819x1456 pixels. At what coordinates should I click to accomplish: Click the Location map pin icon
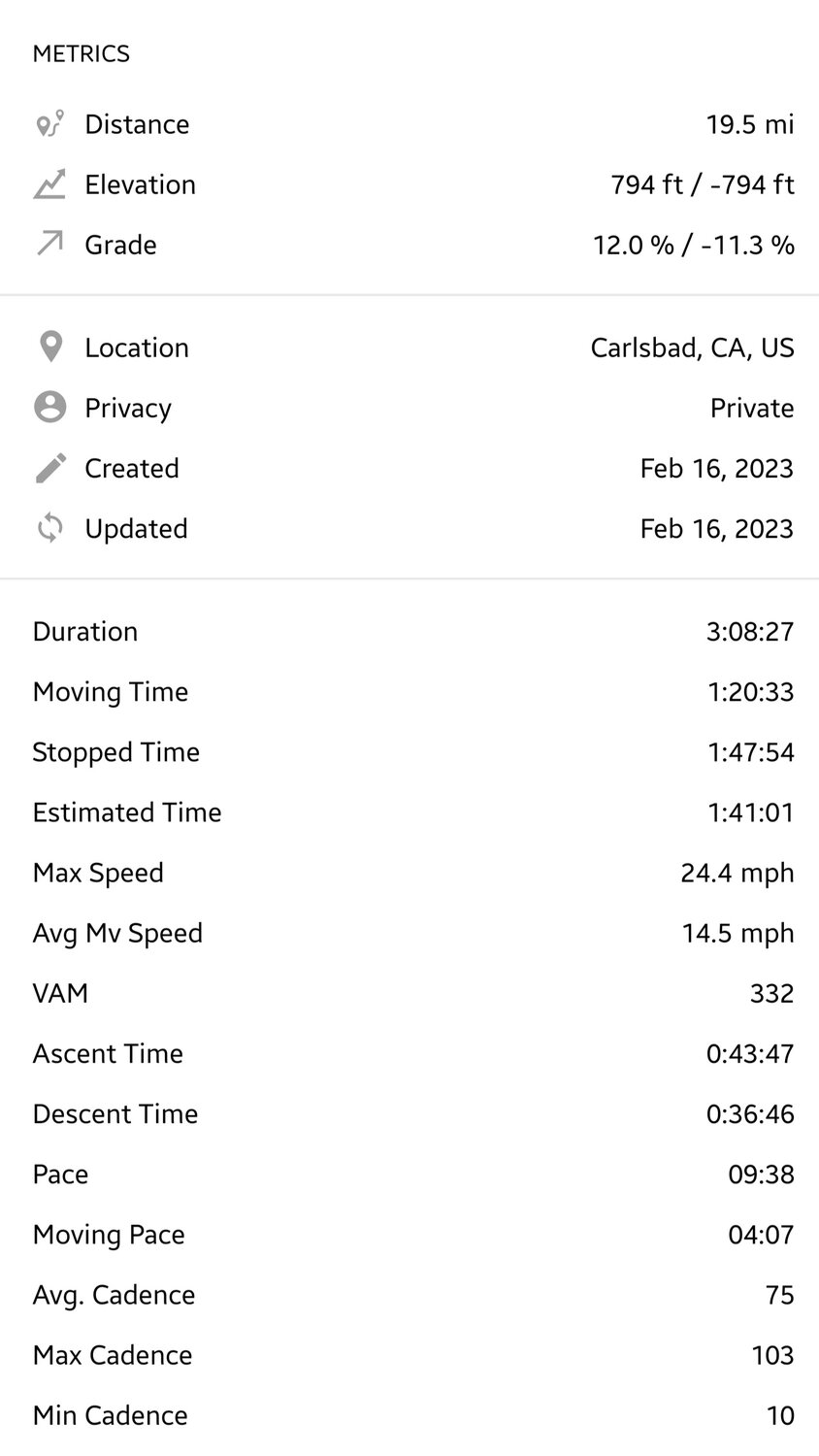point(50,347)
